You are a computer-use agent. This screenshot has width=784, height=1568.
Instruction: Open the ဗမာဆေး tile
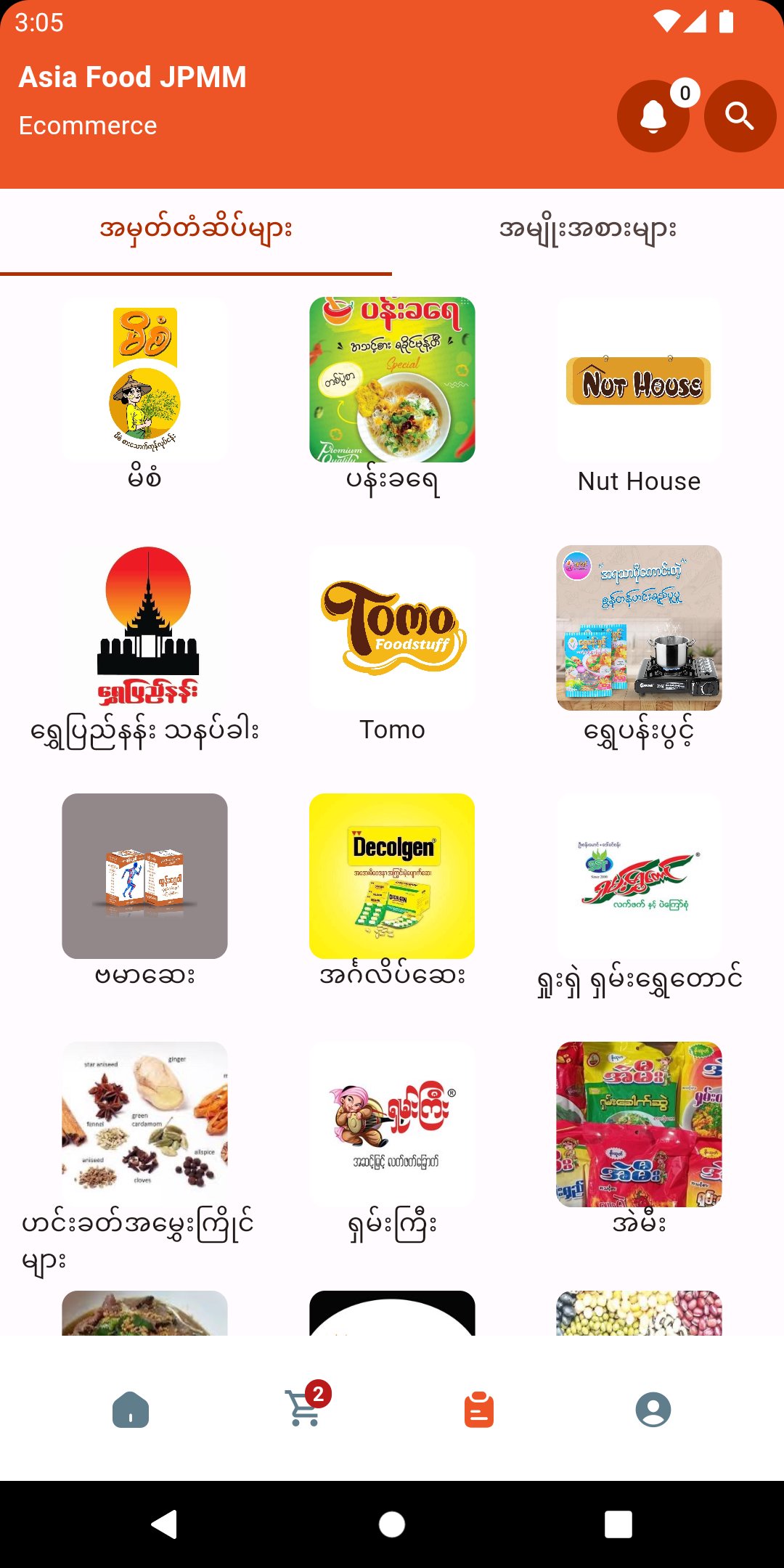(x=144, y=876)
